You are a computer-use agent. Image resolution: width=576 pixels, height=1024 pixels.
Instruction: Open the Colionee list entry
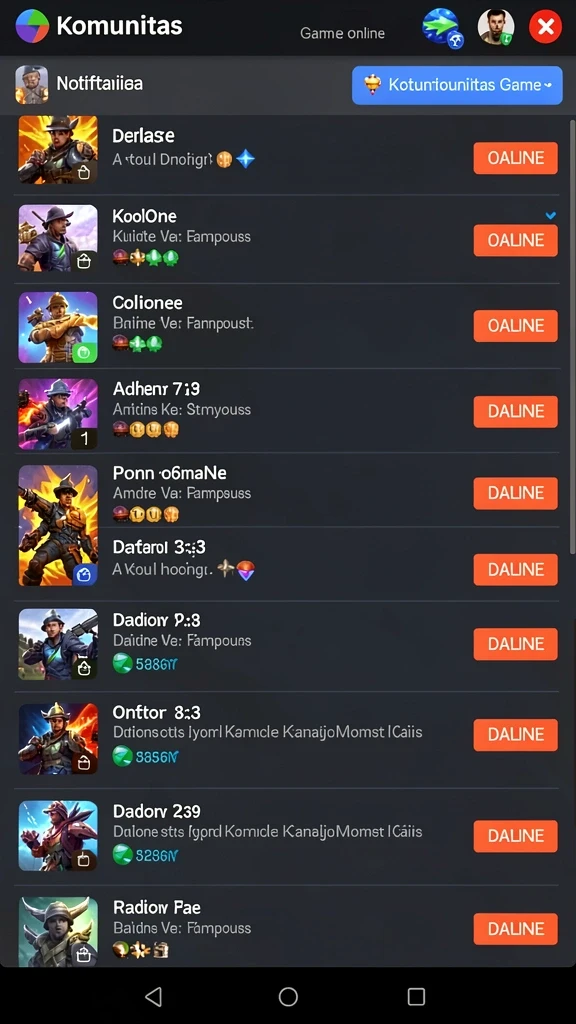click(288, 326)
